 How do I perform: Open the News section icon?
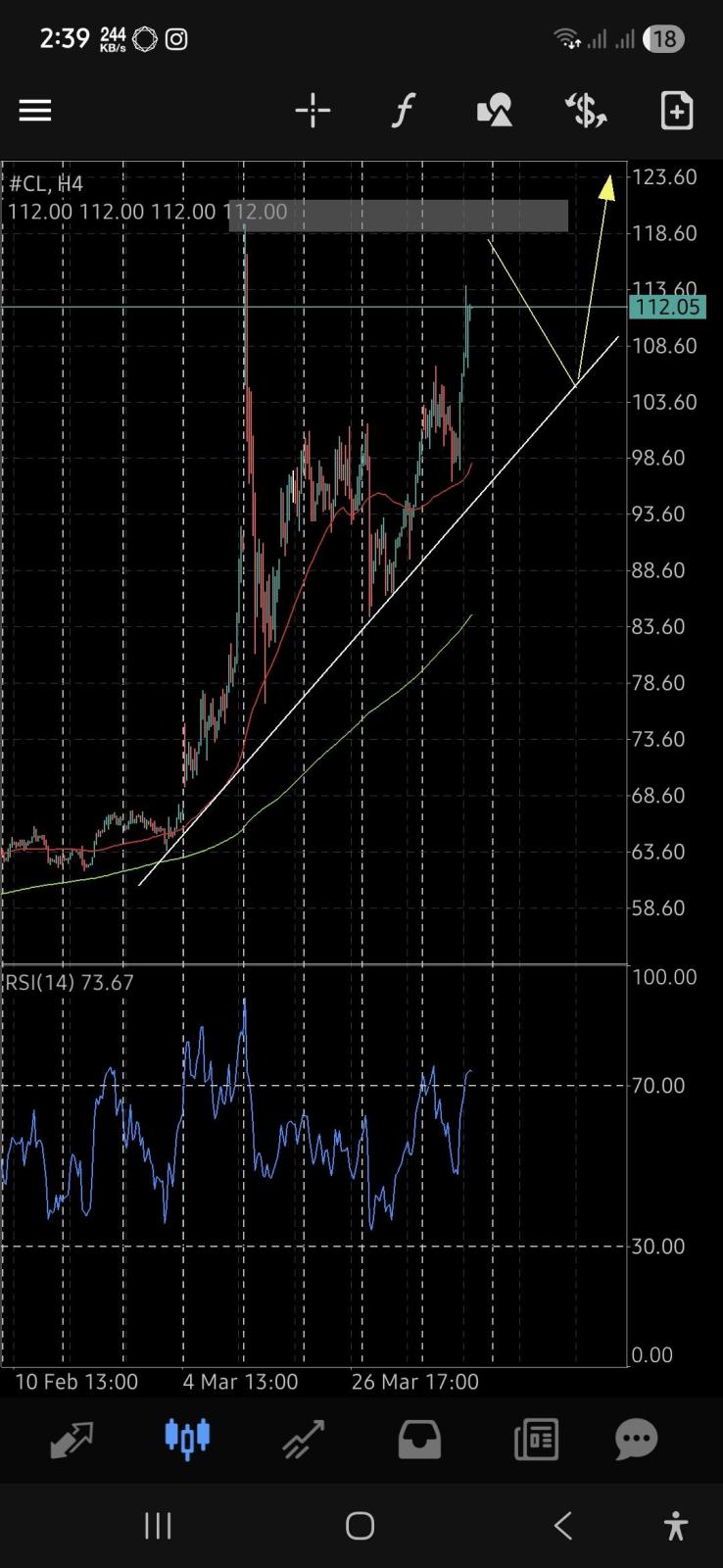click(x=534, y=1439)
